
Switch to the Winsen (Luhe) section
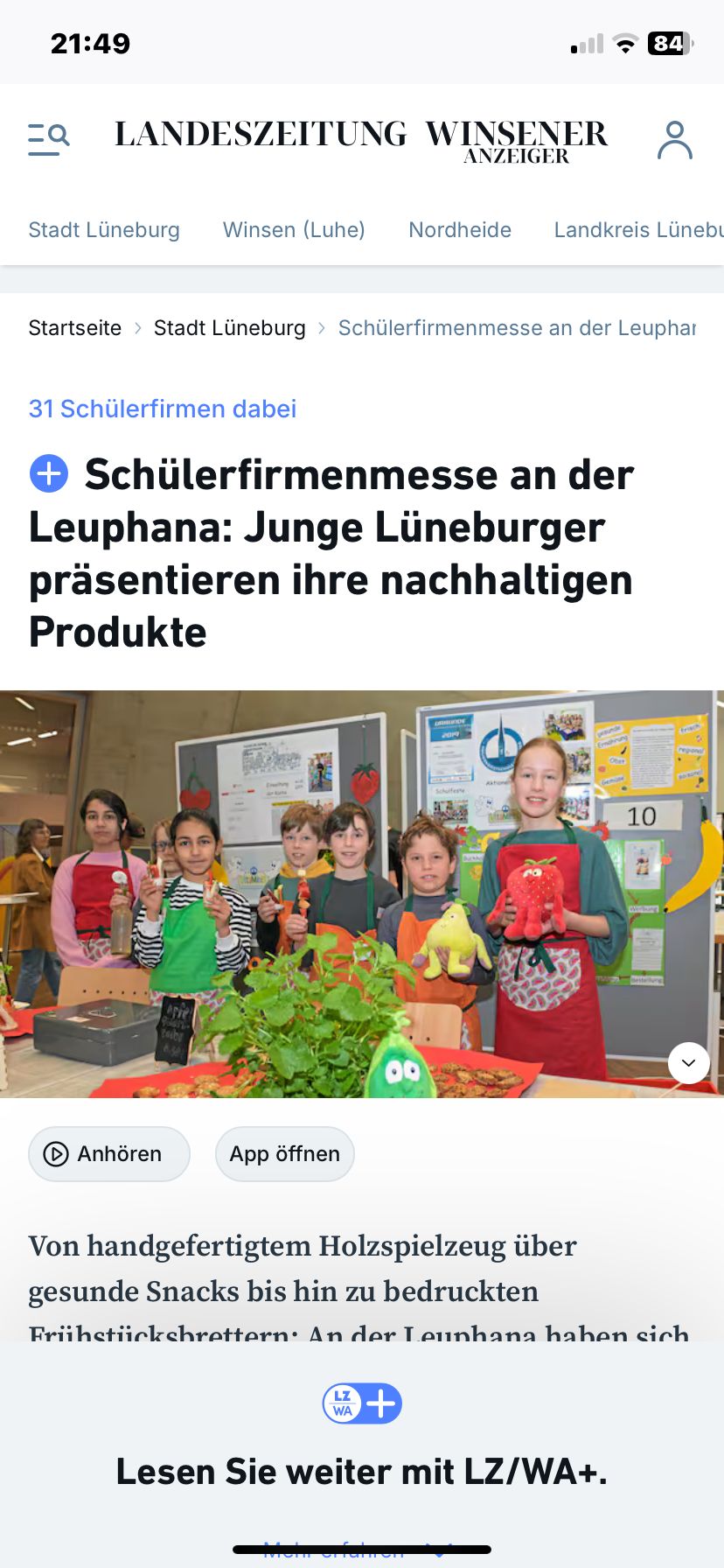point(294,230)
